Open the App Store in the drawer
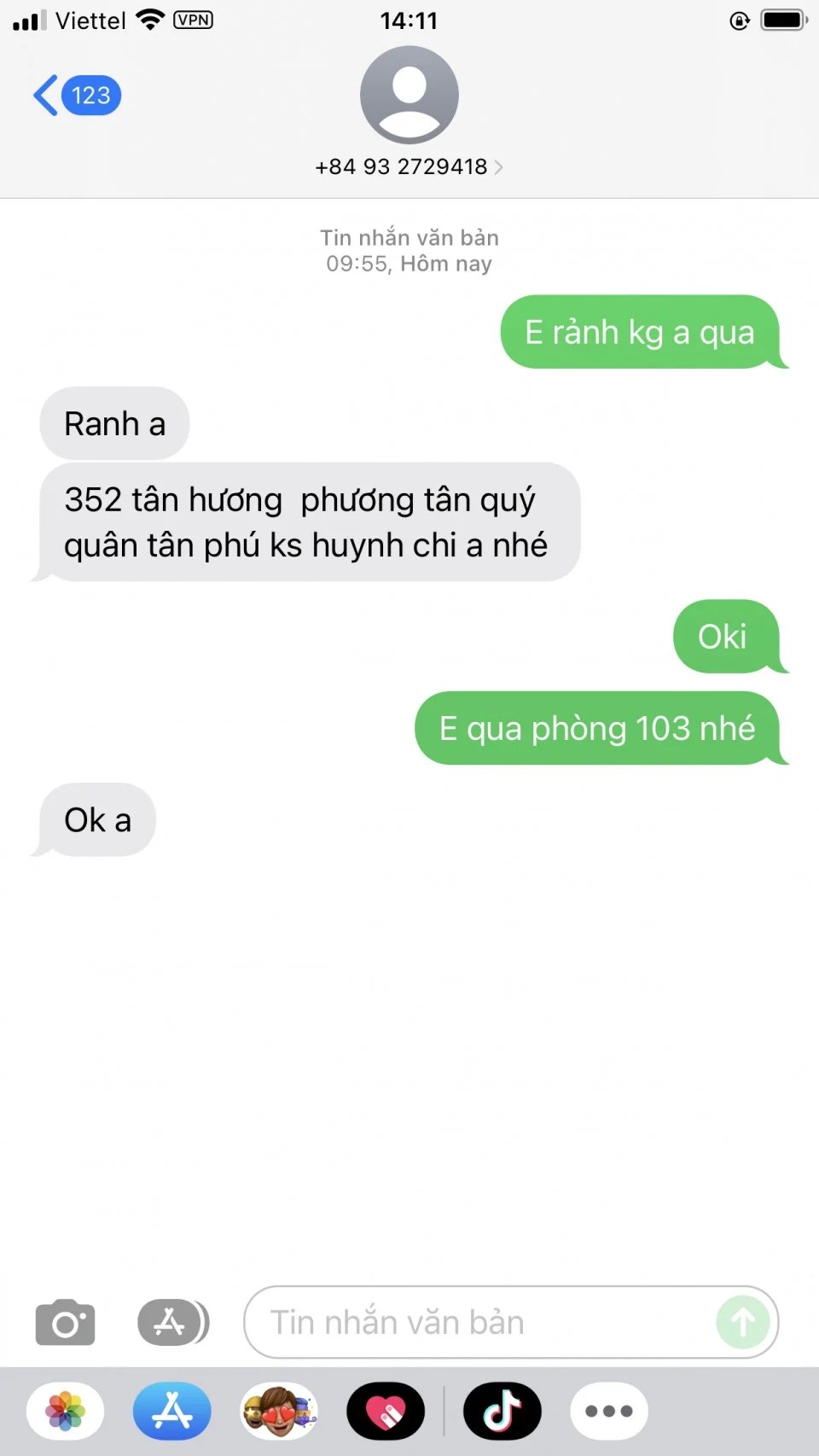 [x=172, y=1411]
